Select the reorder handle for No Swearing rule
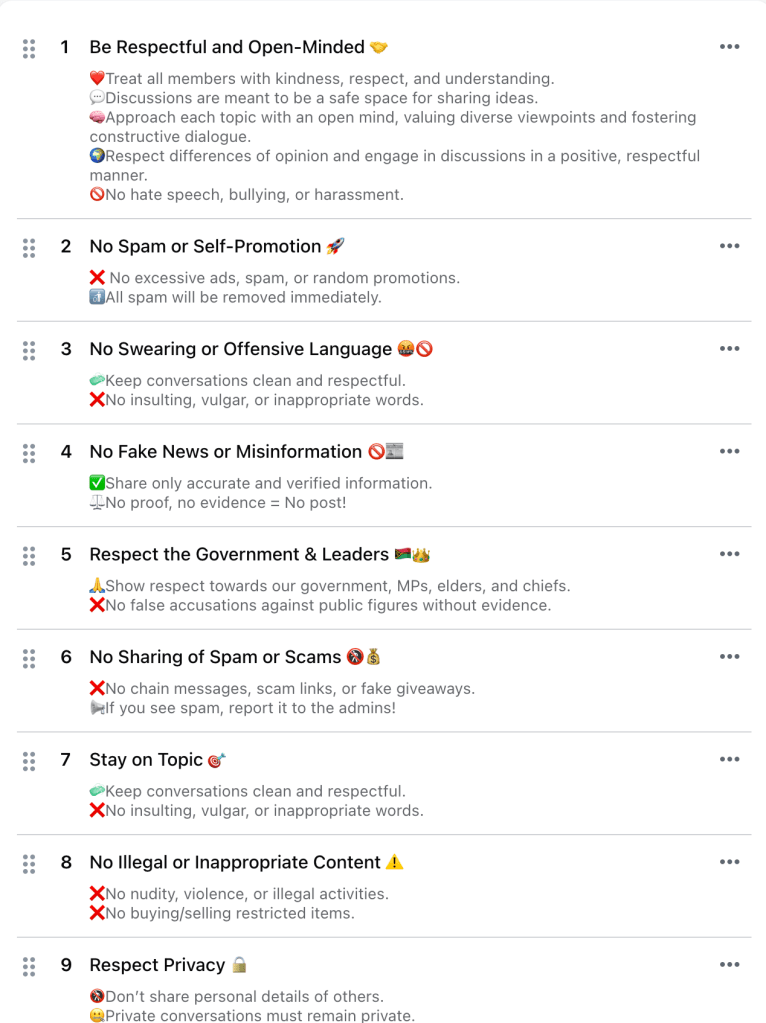766x1023 pixels. pos(29,350)
